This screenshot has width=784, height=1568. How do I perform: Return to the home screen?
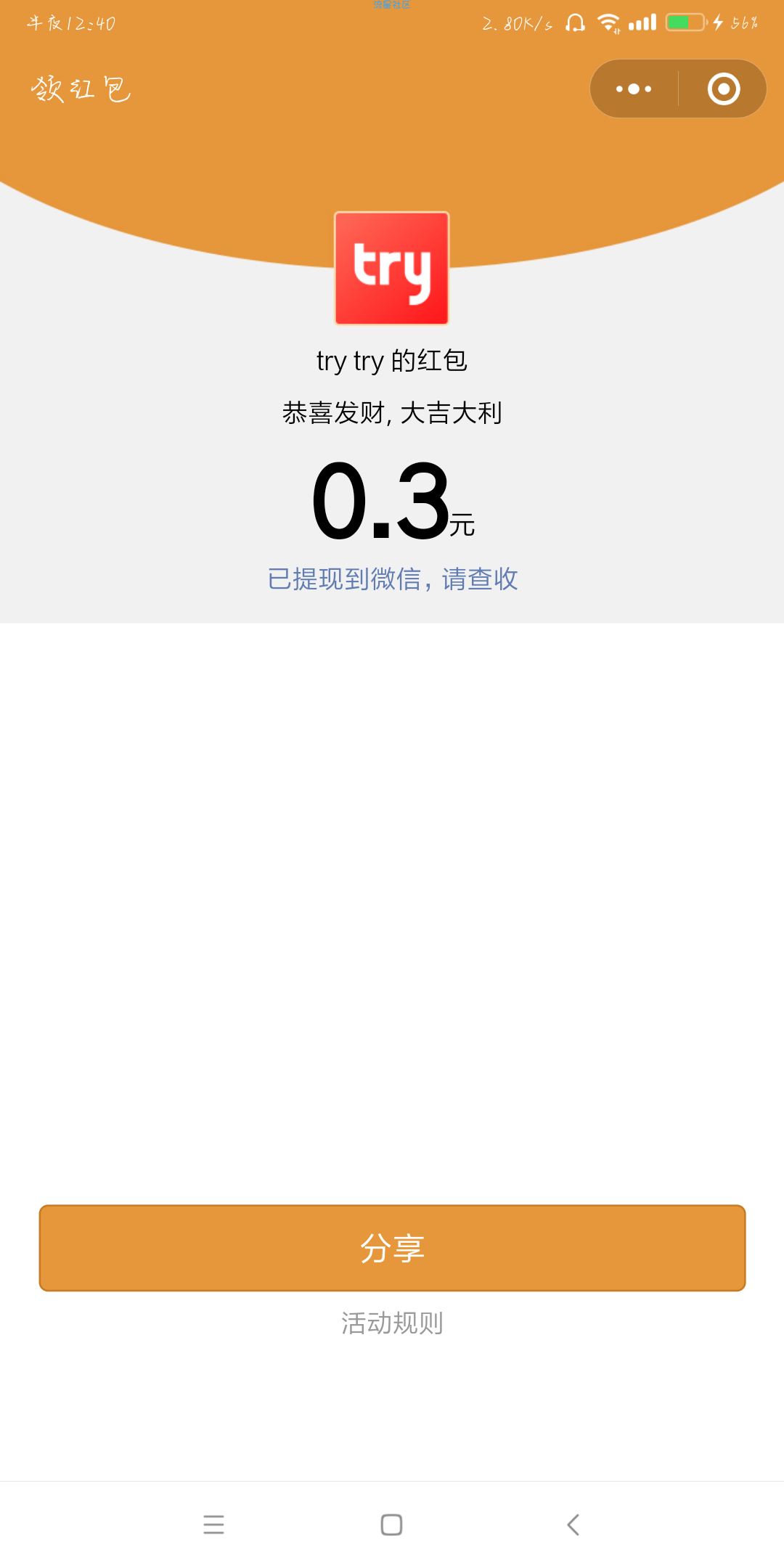pos(391,1524)
